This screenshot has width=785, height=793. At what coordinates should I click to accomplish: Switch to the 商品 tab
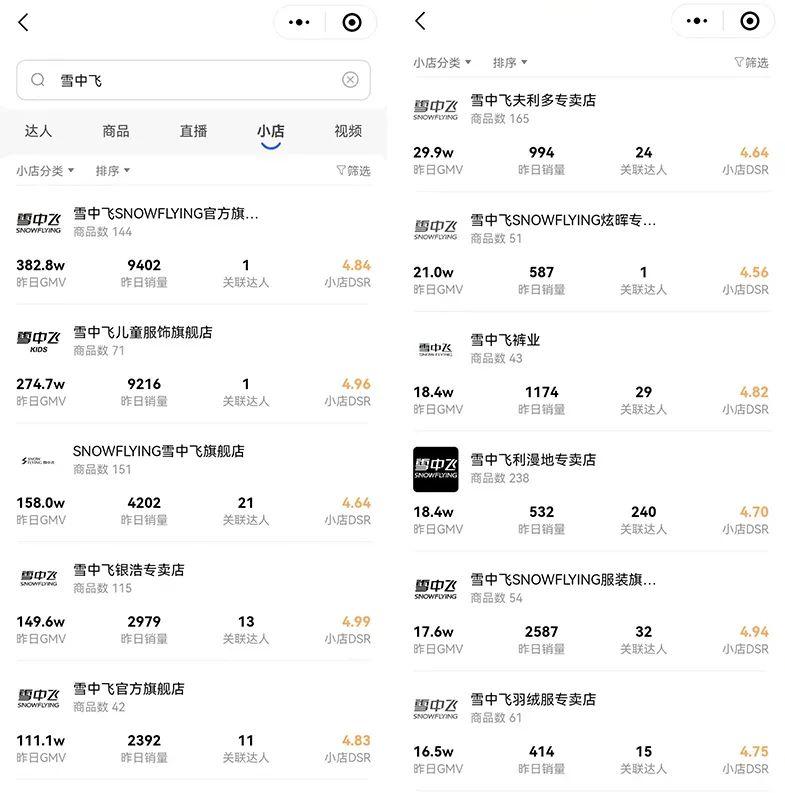(115, 131)
